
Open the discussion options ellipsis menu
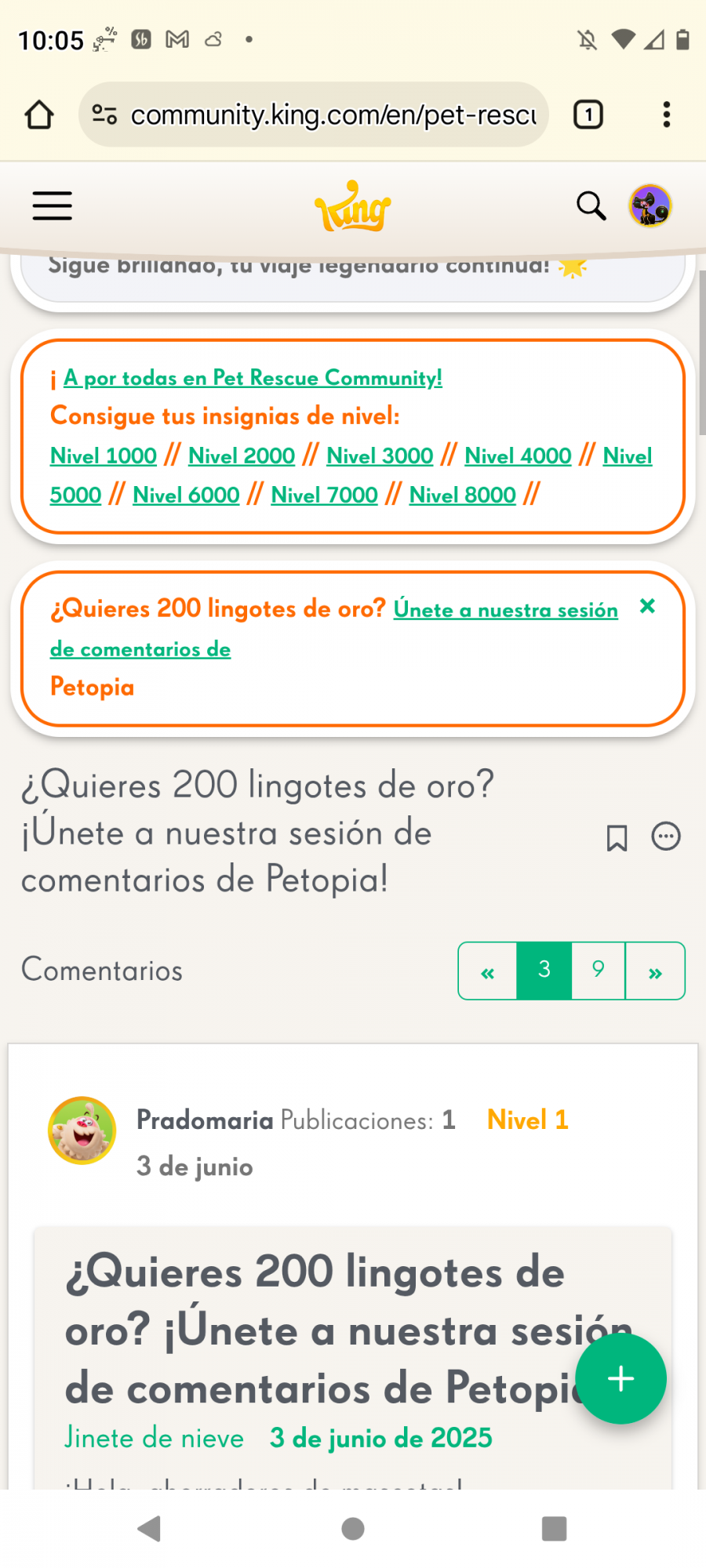(666, 837)
